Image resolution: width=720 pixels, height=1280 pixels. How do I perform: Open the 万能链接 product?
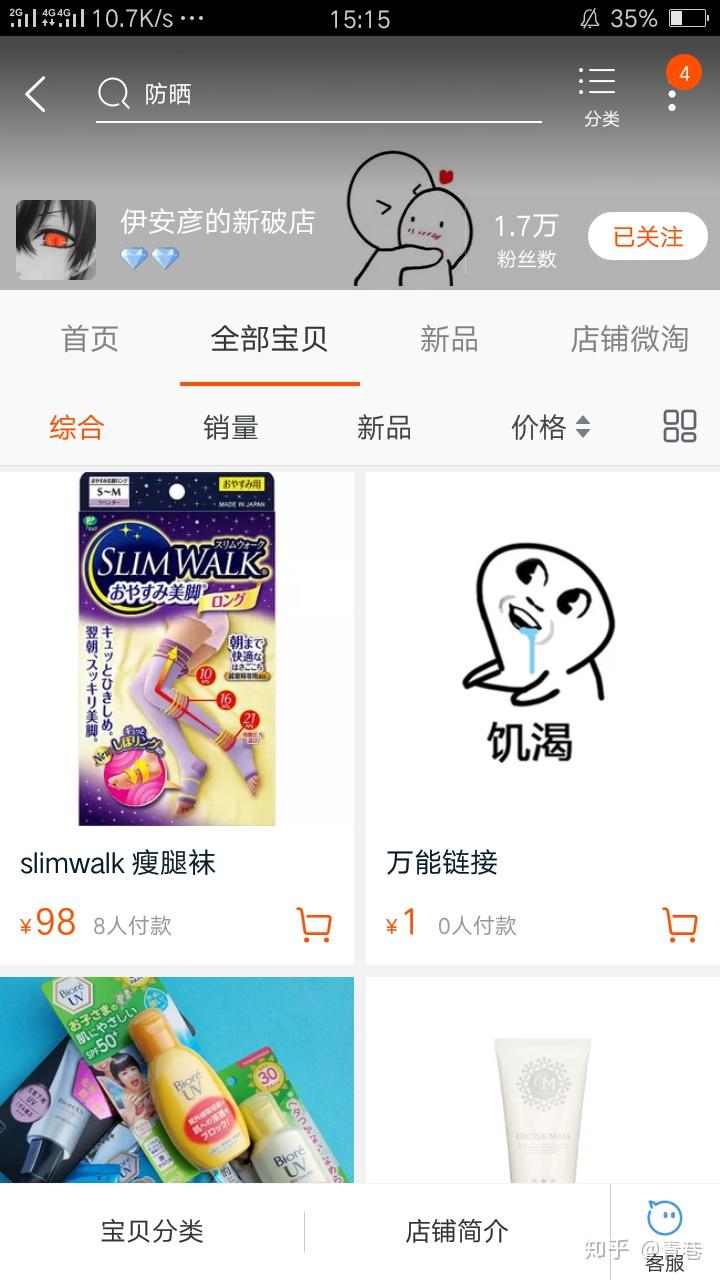[x=542, y=650]
